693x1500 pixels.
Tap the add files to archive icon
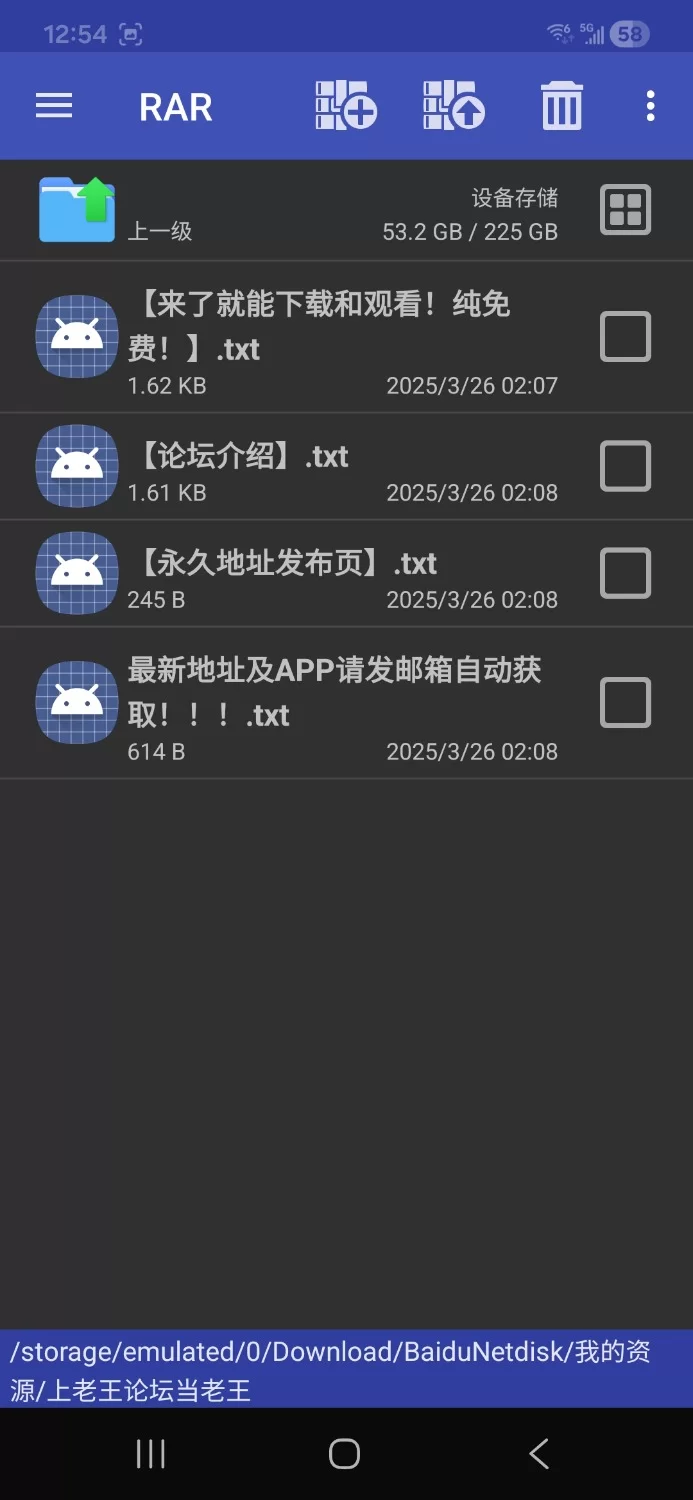coord(345,106)
